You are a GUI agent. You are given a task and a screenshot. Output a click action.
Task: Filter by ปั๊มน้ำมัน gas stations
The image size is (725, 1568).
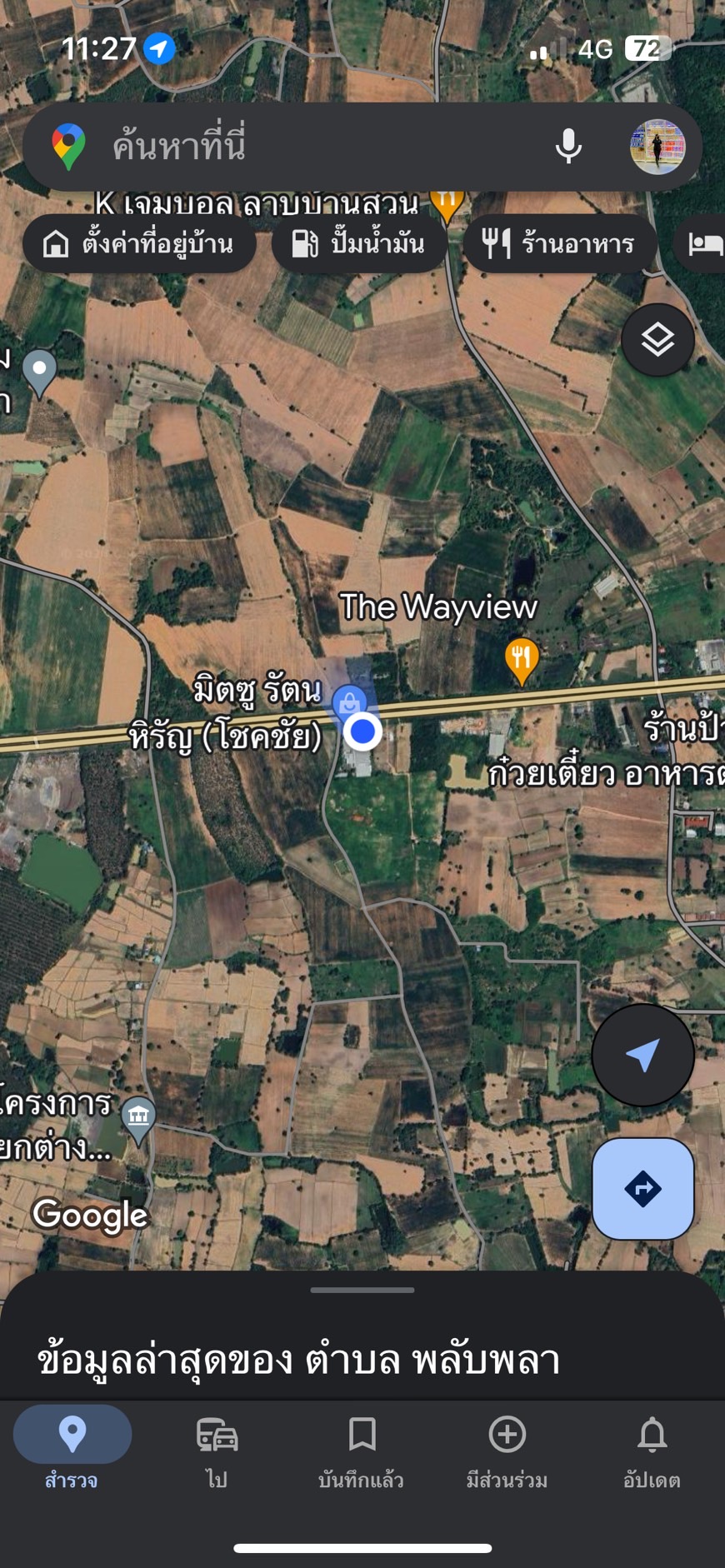(359, 244)
